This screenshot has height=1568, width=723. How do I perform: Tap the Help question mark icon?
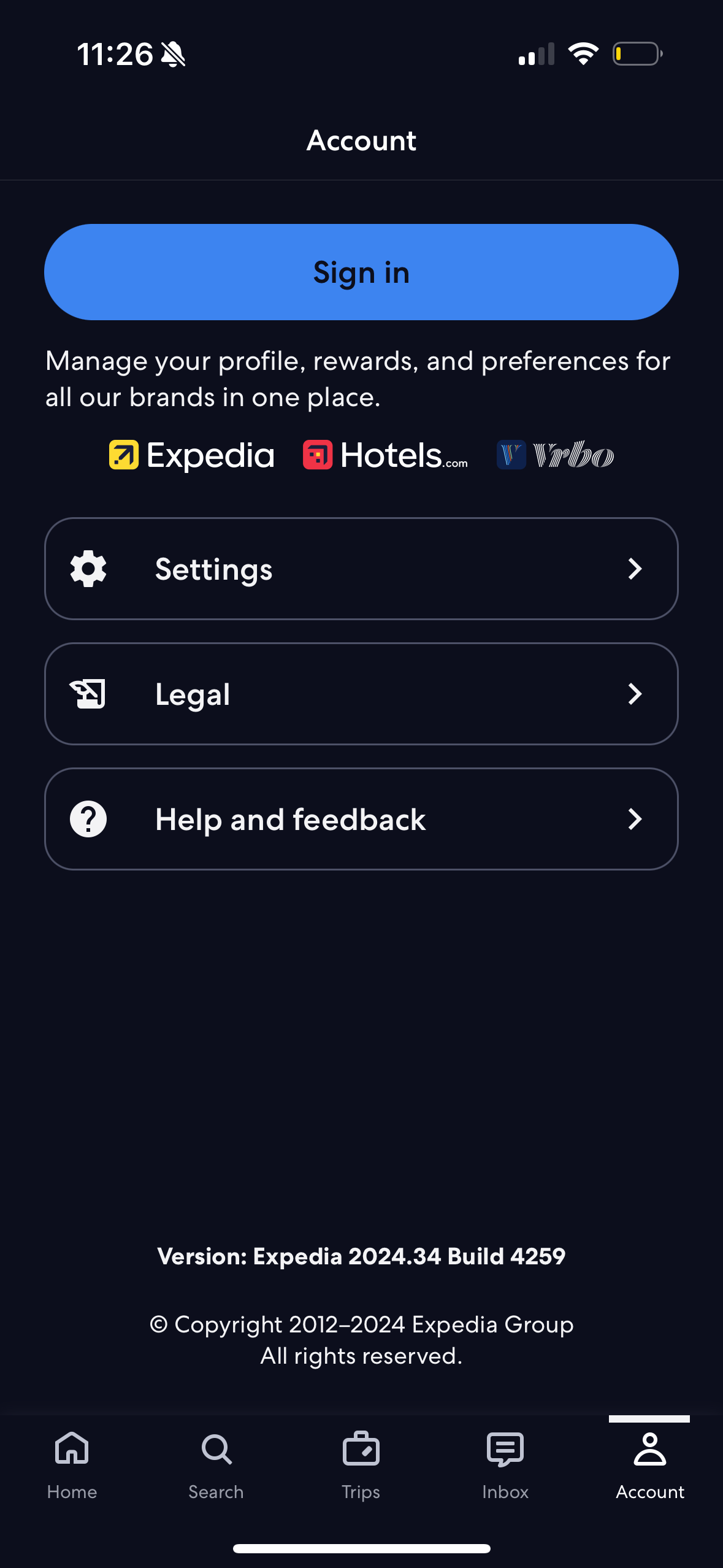88,819
